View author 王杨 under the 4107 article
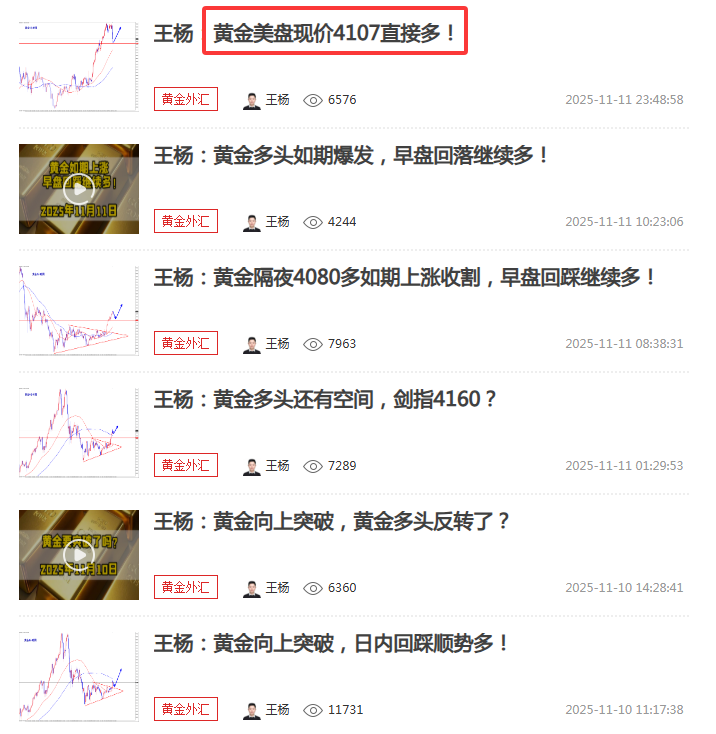This screenshot has height=734, width=716. pos(266,100)
